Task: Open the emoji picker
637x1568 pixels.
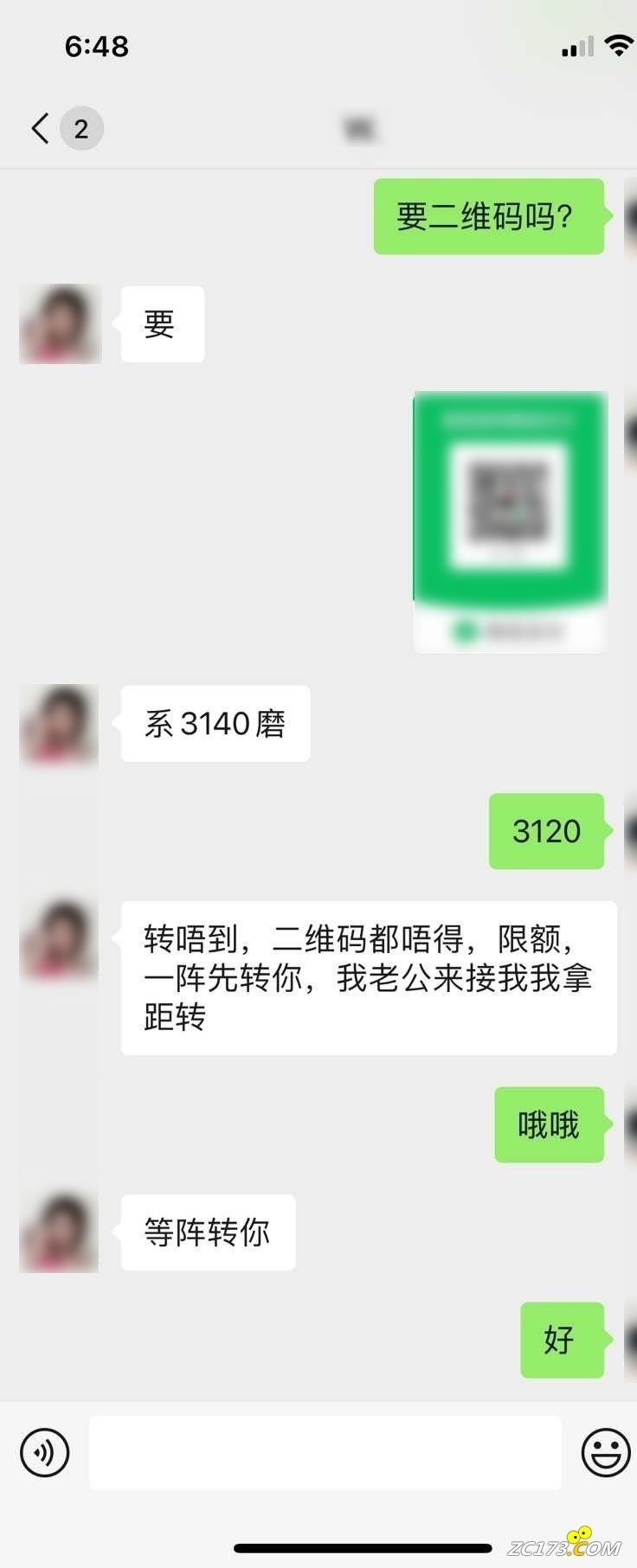Action: (605, 1452)
